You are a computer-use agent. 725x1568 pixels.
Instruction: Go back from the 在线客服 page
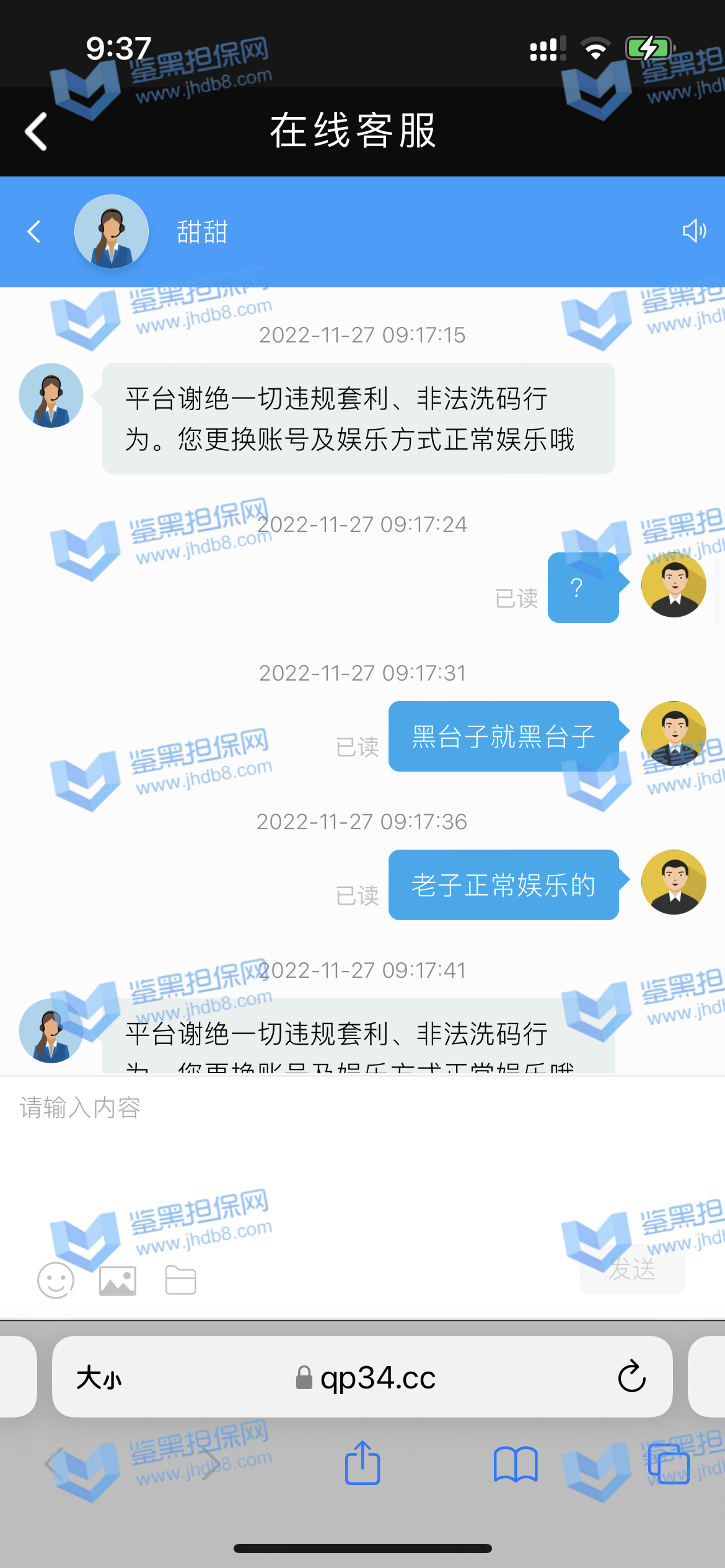[x=36, y=131]
